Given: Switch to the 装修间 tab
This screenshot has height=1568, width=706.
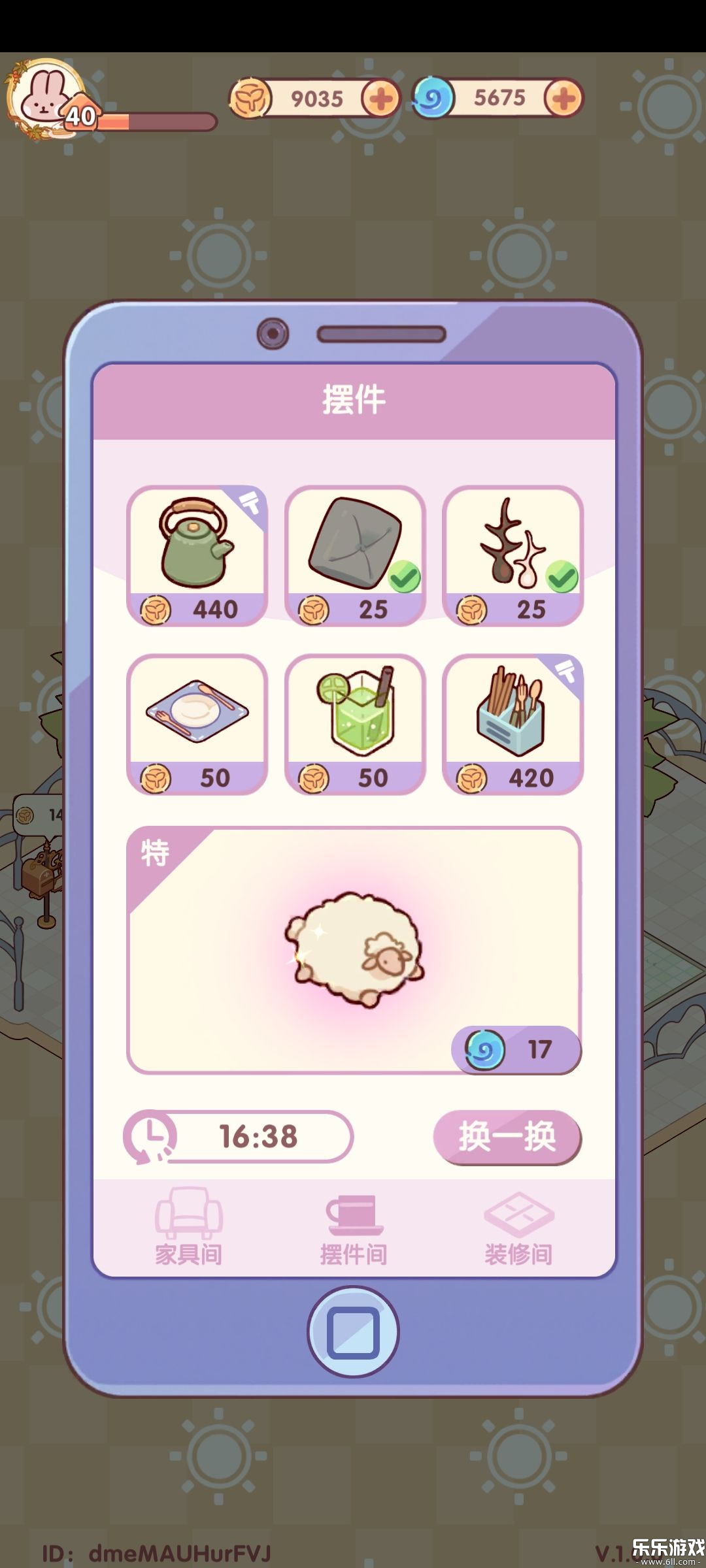Looking at the screenshot, I should (518, 1226).
